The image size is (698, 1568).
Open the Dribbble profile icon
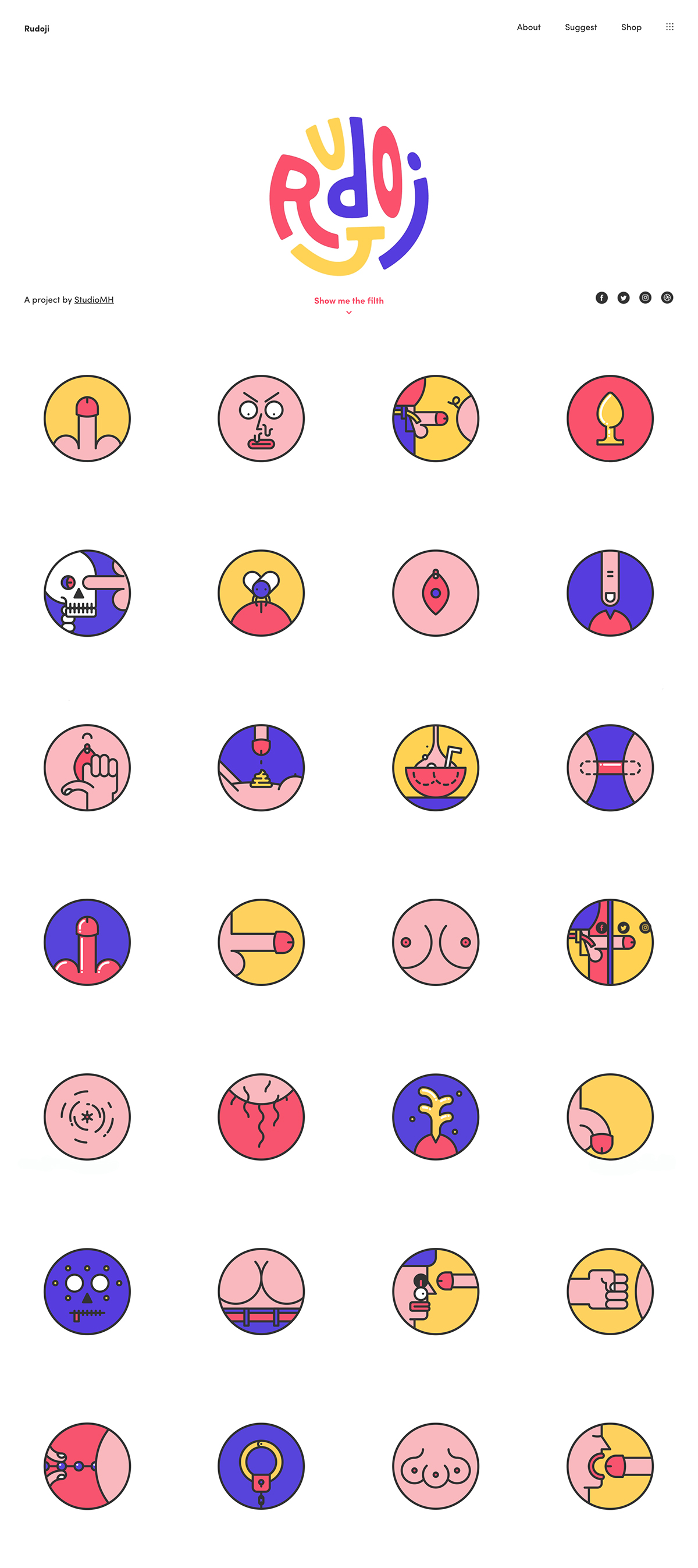[x=667, y=297]
